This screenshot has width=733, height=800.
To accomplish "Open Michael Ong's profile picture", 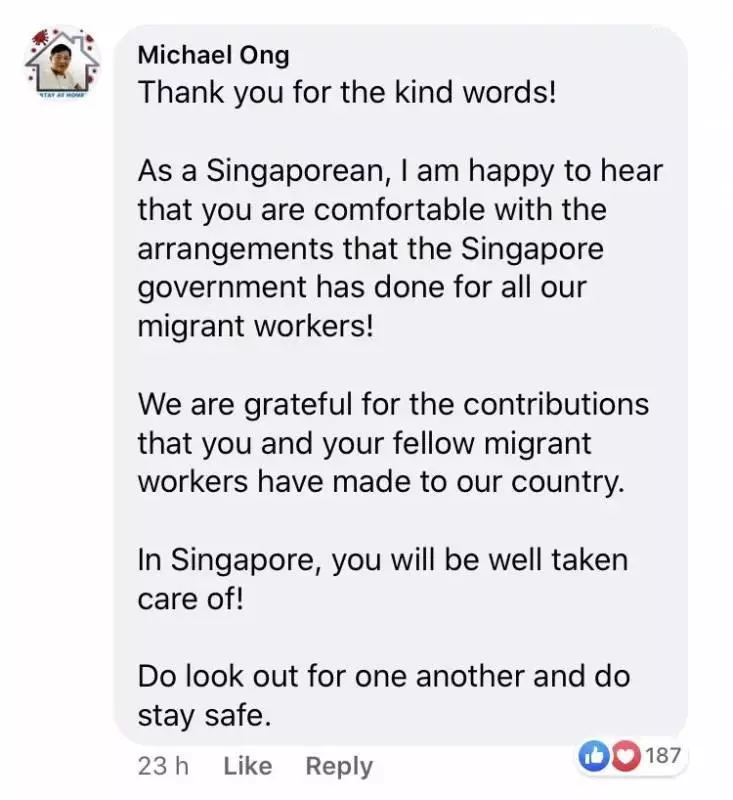I will (x=62, y=67).
